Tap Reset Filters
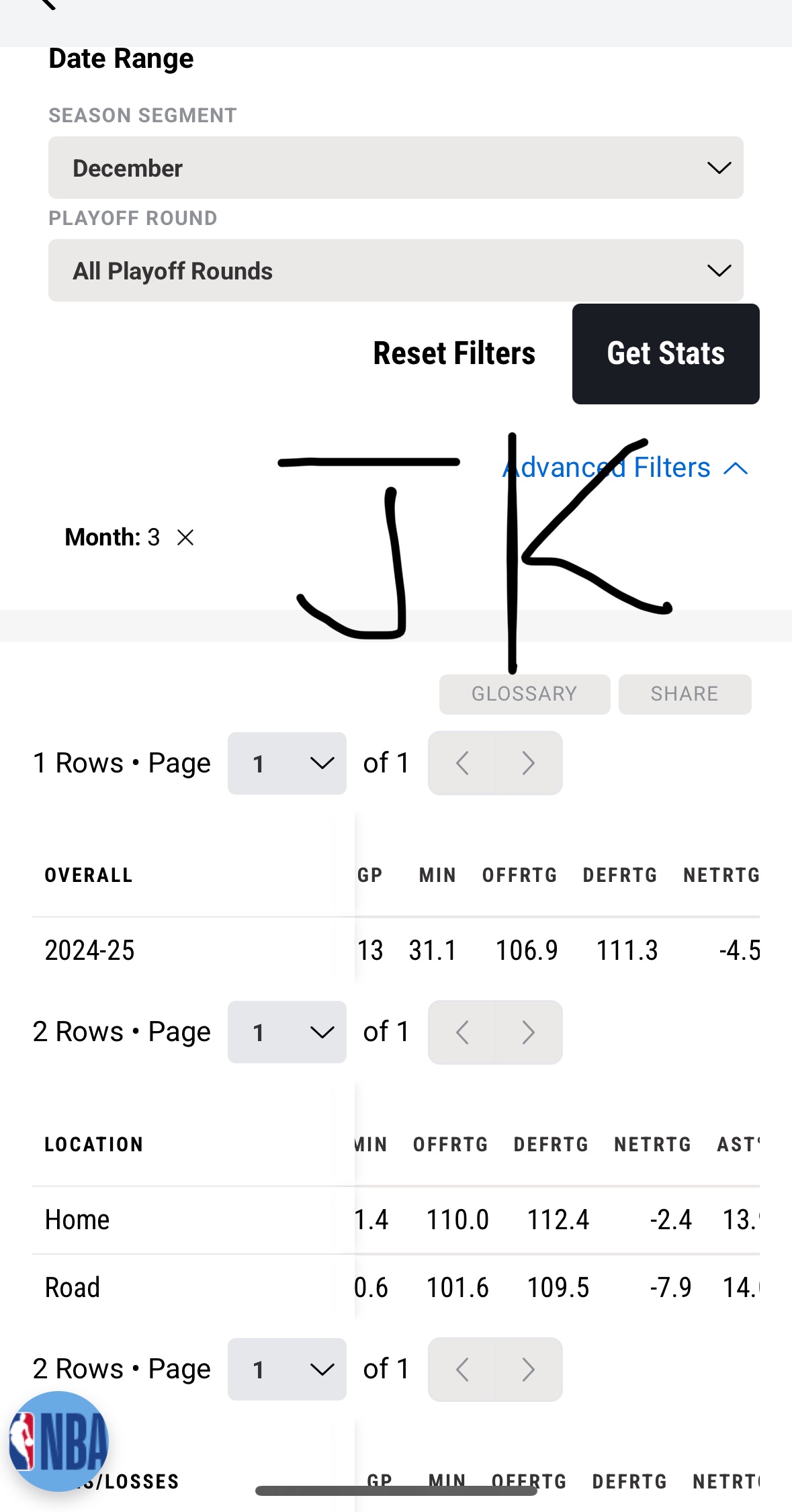The width and height of the screenshot is (792, 1512). (x=454, y=353)
